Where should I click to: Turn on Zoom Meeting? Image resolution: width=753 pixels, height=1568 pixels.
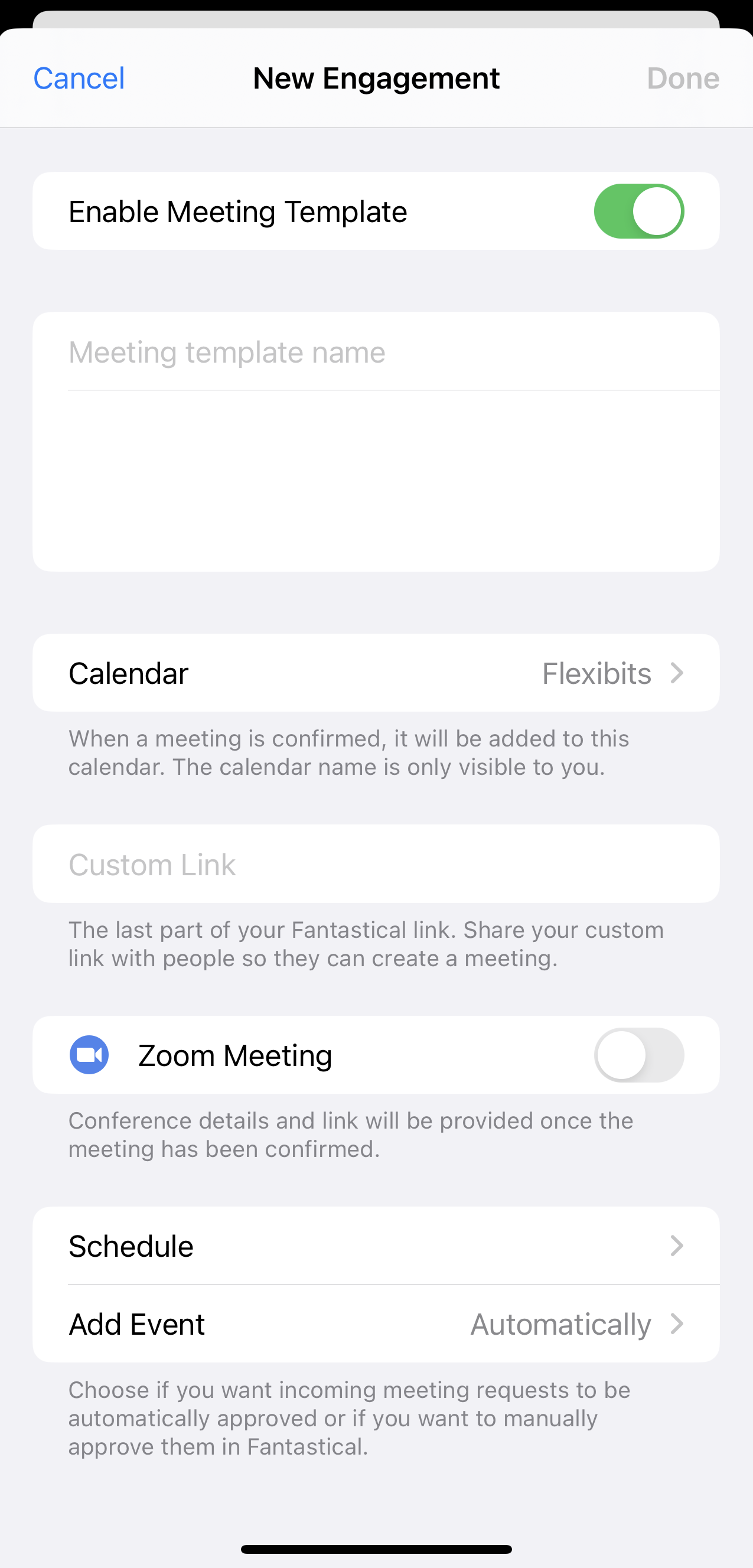pos(638,1055)
